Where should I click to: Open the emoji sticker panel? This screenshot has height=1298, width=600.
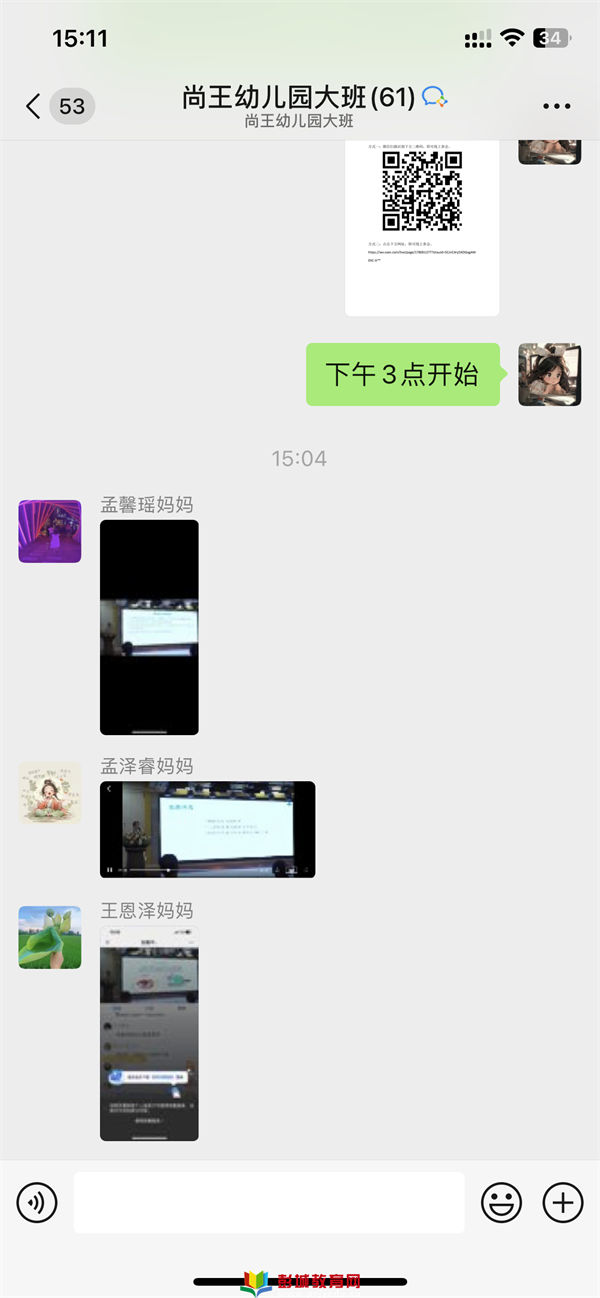tap(502, 1201)
